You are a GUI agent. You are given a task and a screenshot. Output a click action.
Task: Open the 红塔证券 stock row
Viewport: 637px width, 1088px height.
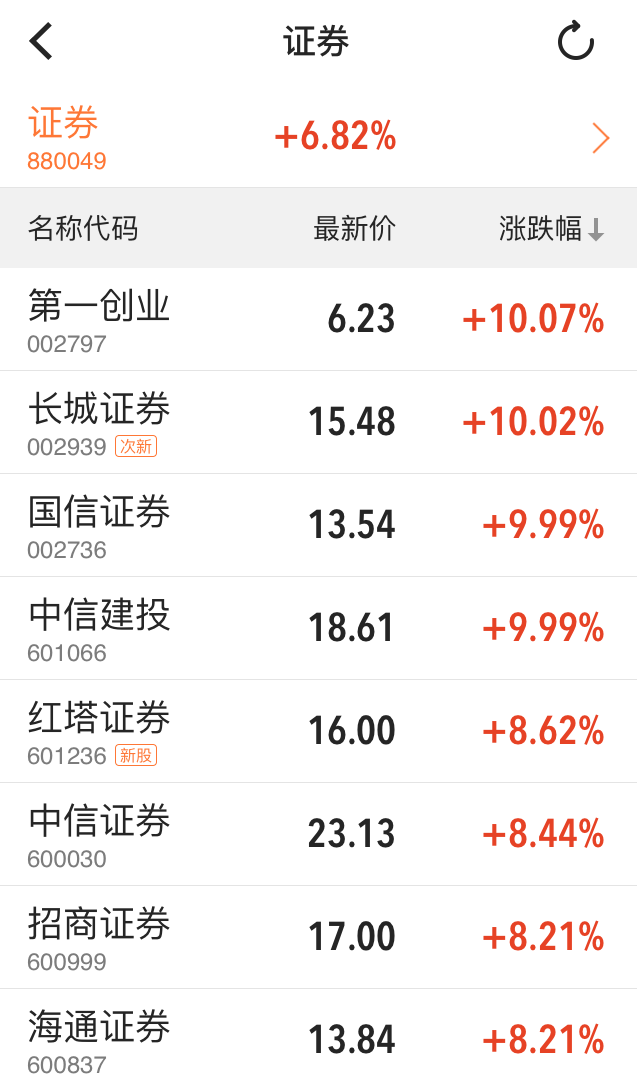pyautogui.click(x=318, y=731)
